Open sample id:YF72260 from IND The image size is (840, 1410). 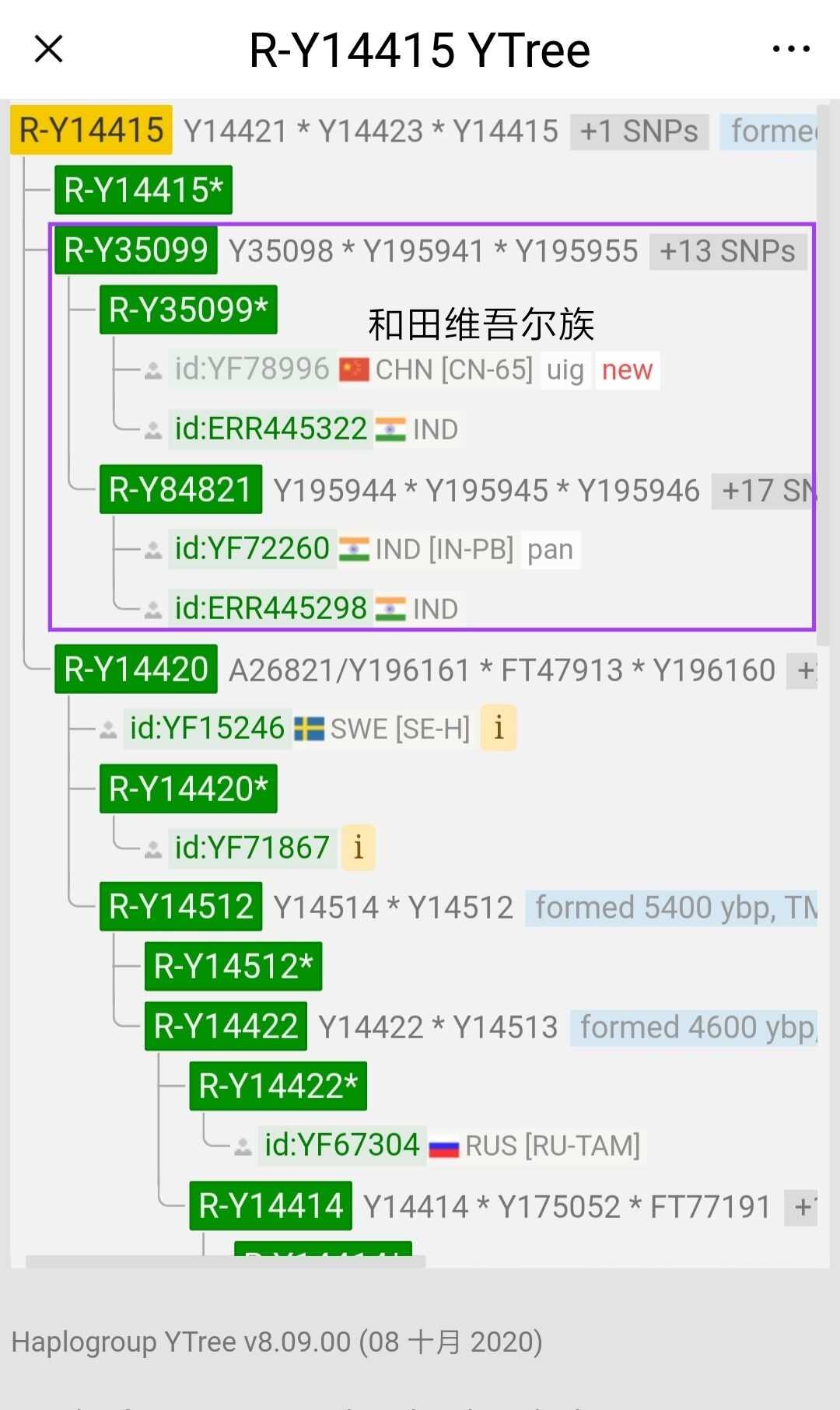[x=252, y=549]
